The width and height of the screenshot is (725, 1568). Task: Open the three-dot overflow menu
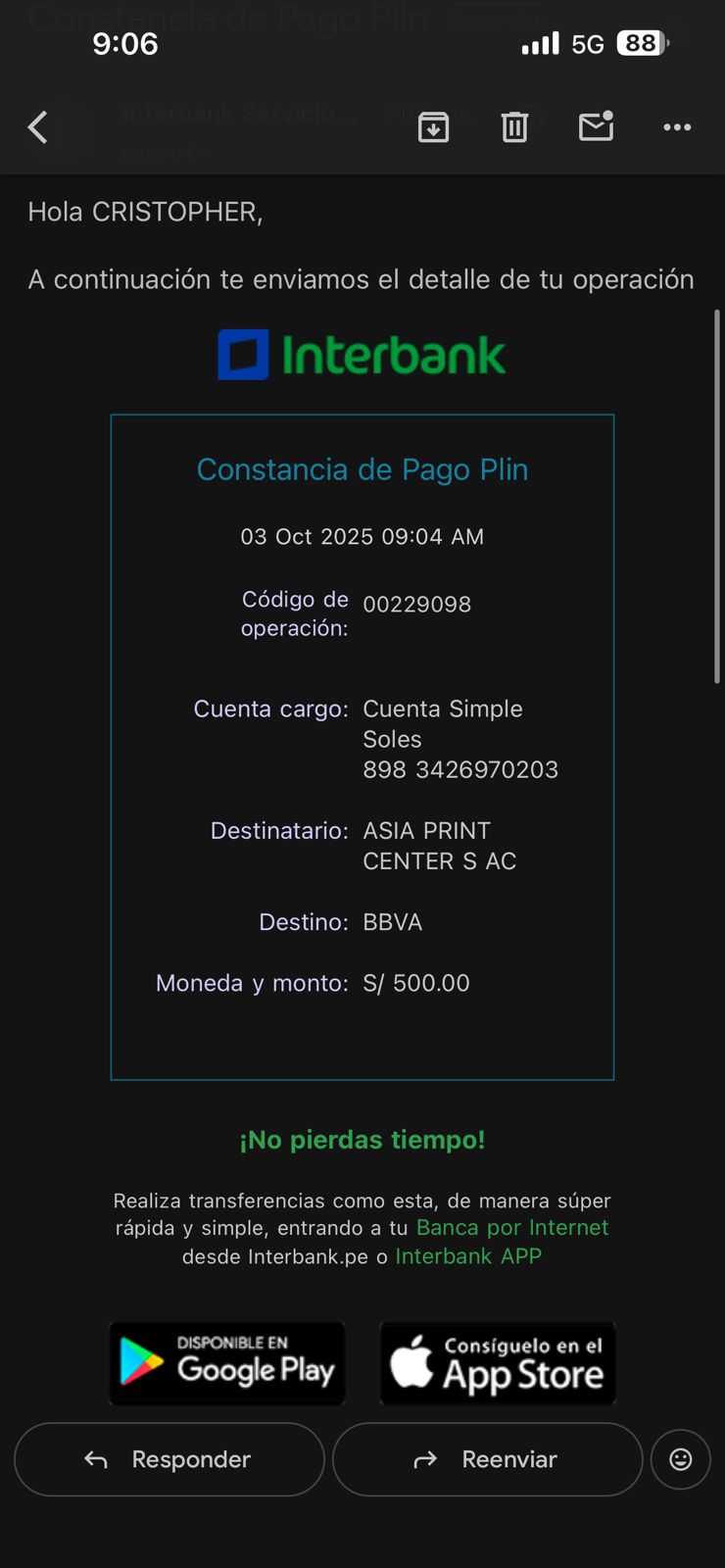(x=677, y=126)
